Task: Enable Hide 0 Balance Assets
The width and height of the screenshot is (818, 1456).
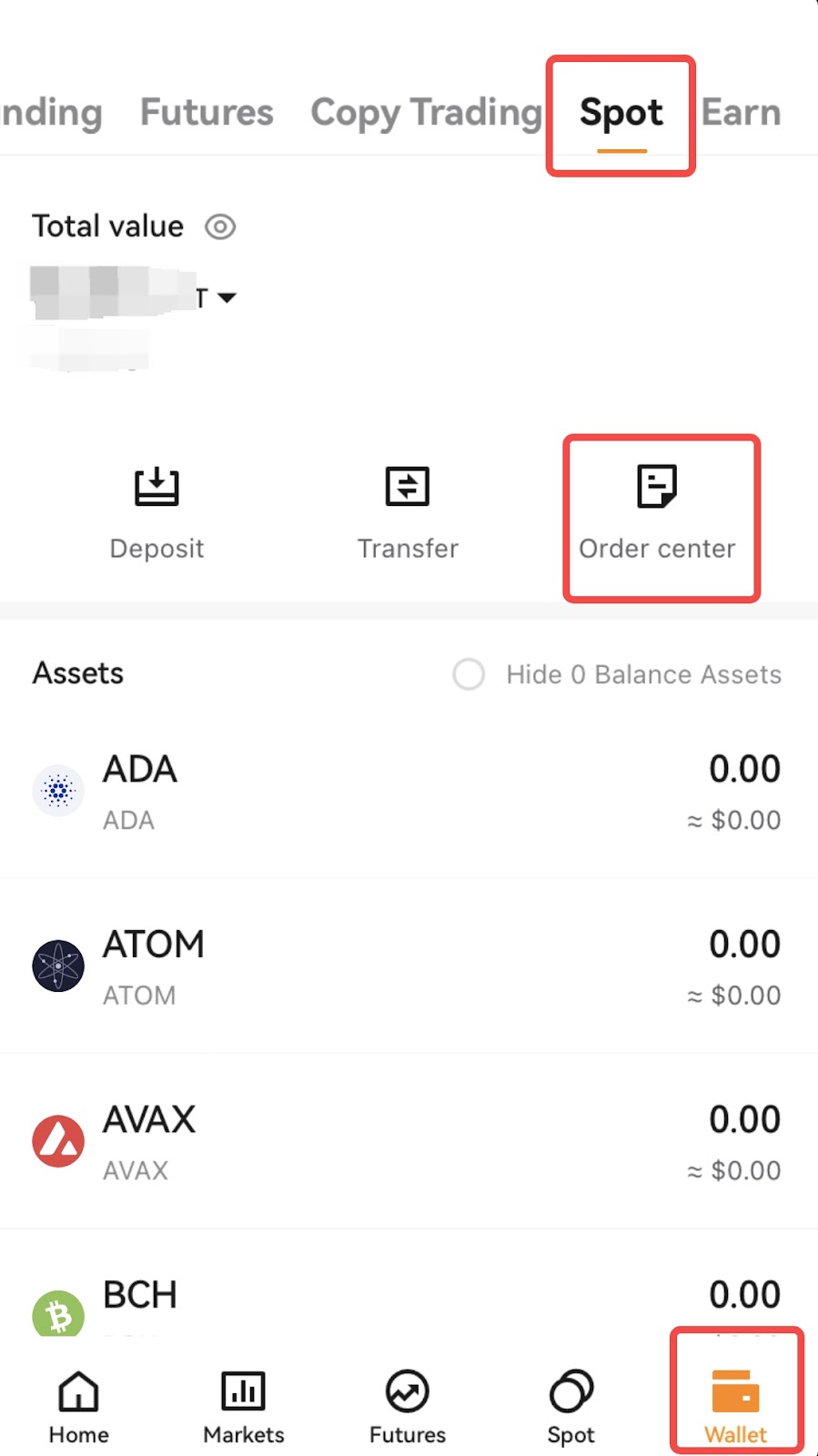Action: tap(469, 674)
